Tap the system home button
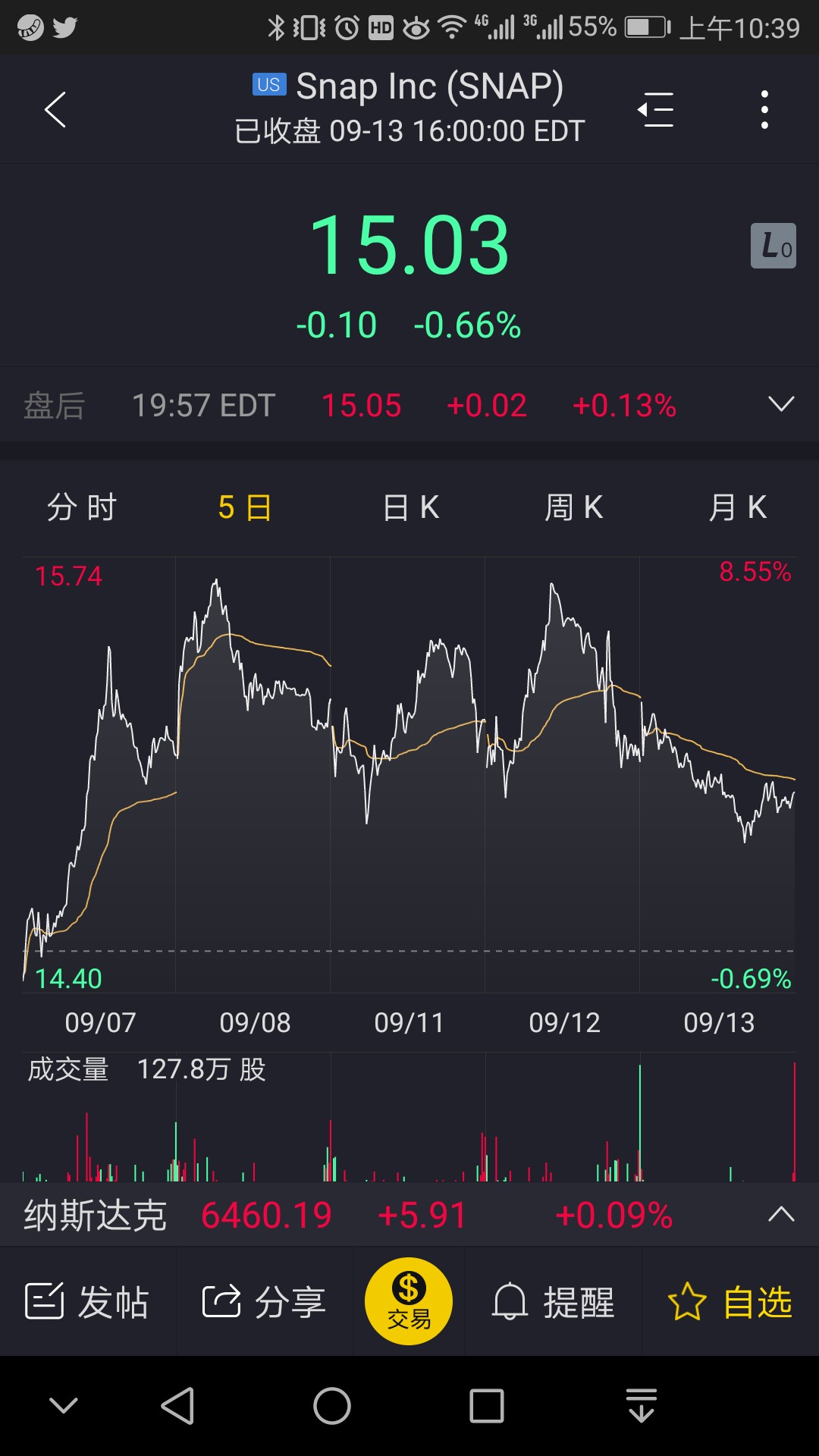Screen dimensions: 819x1456 [x=332, y=1407]
